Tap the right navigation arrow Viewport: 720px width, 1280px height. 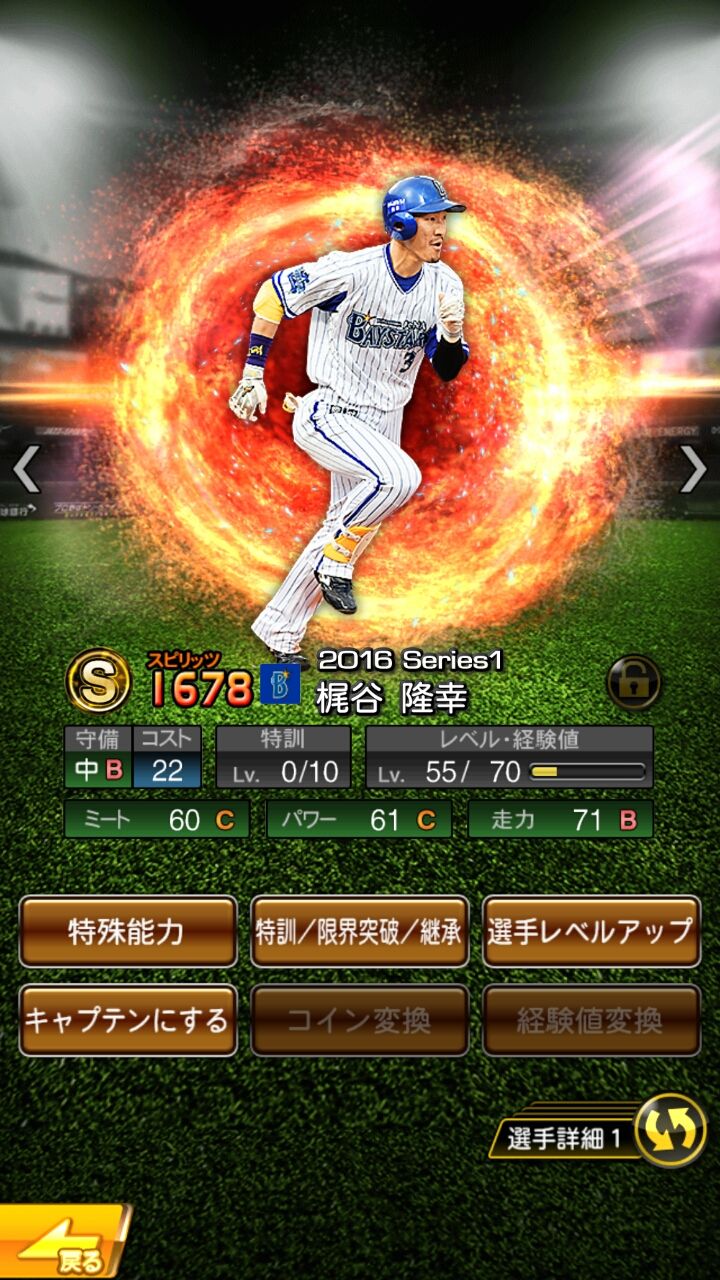pos(694,470)
